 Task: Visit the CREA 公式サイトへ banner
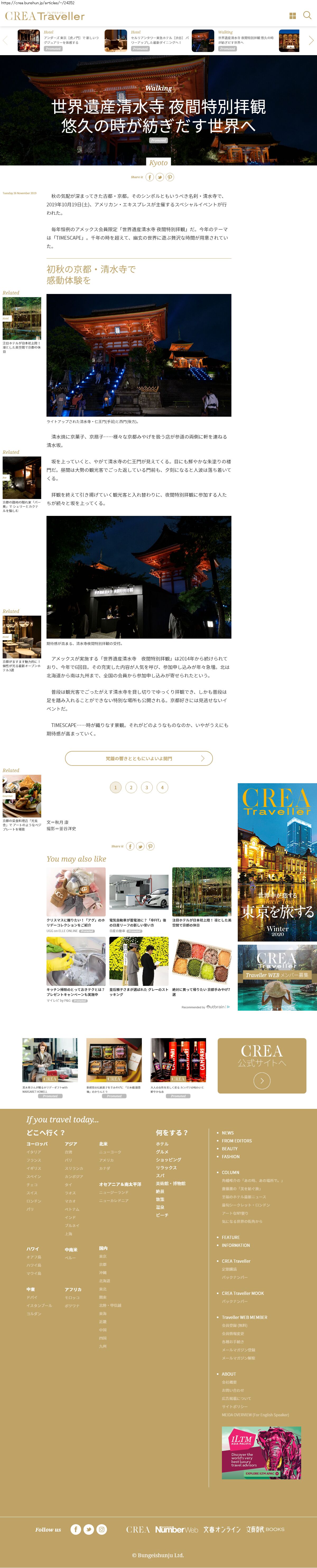coord(262,1065)
